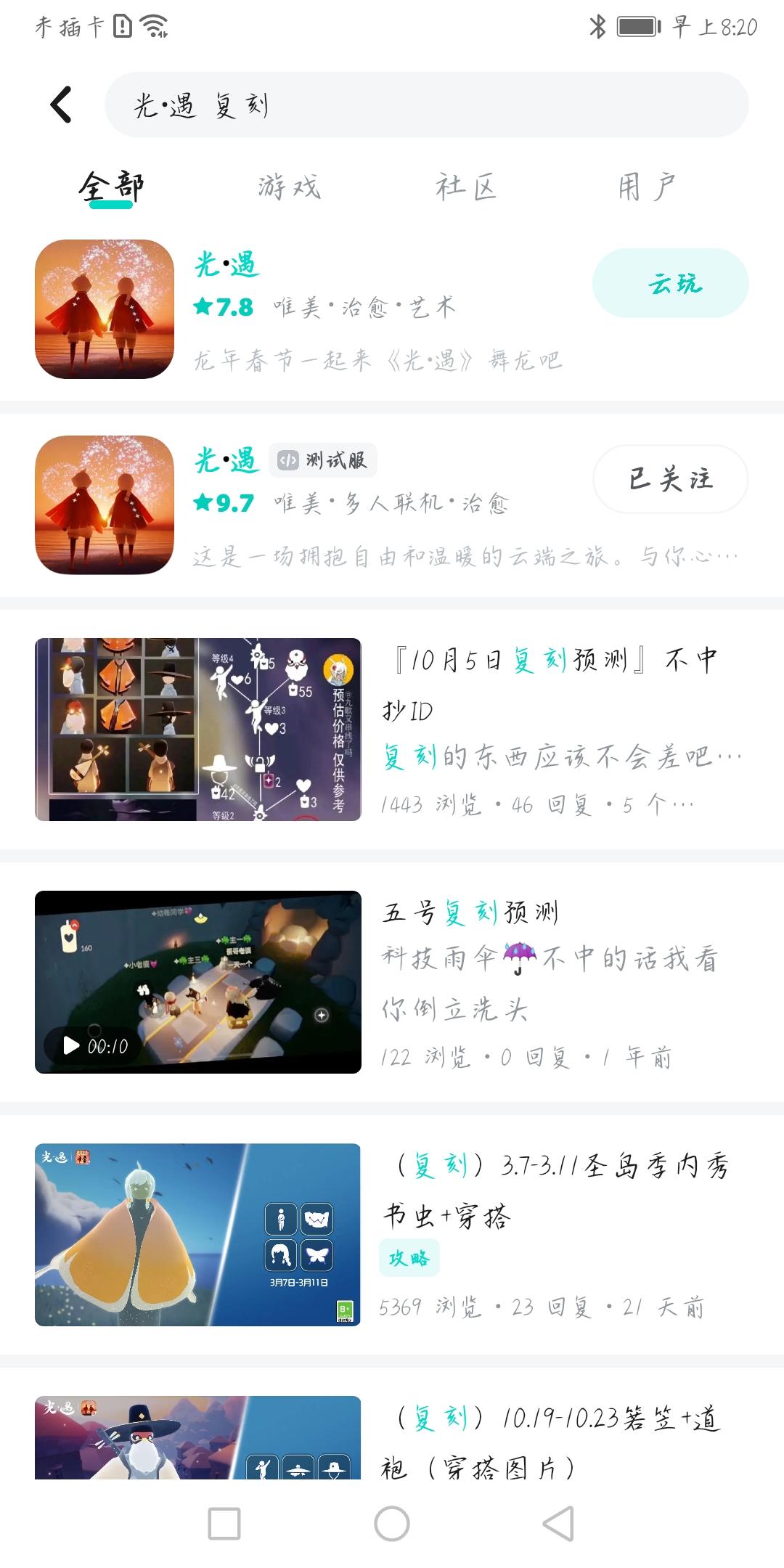The width and height of the screenshot is (784, 1568).
Task: Tap the 云玩 button for 光·遇
Action: [x=671, y=285]
